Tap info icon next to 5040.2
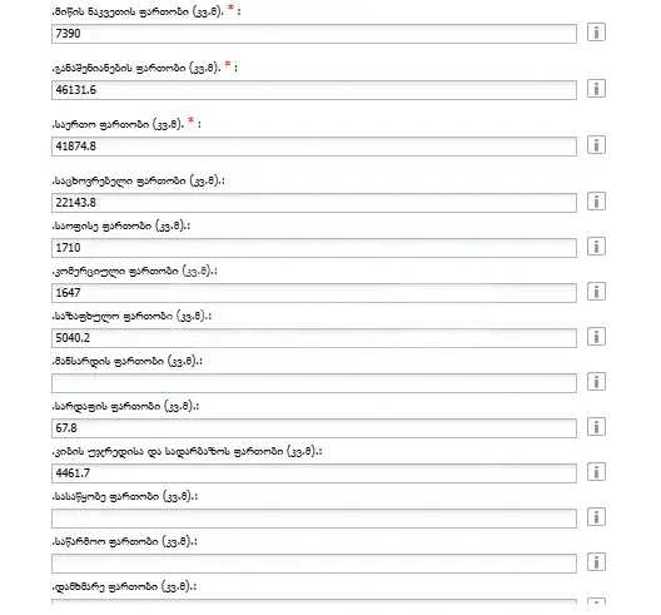The image size is (661, 615). 596,337
